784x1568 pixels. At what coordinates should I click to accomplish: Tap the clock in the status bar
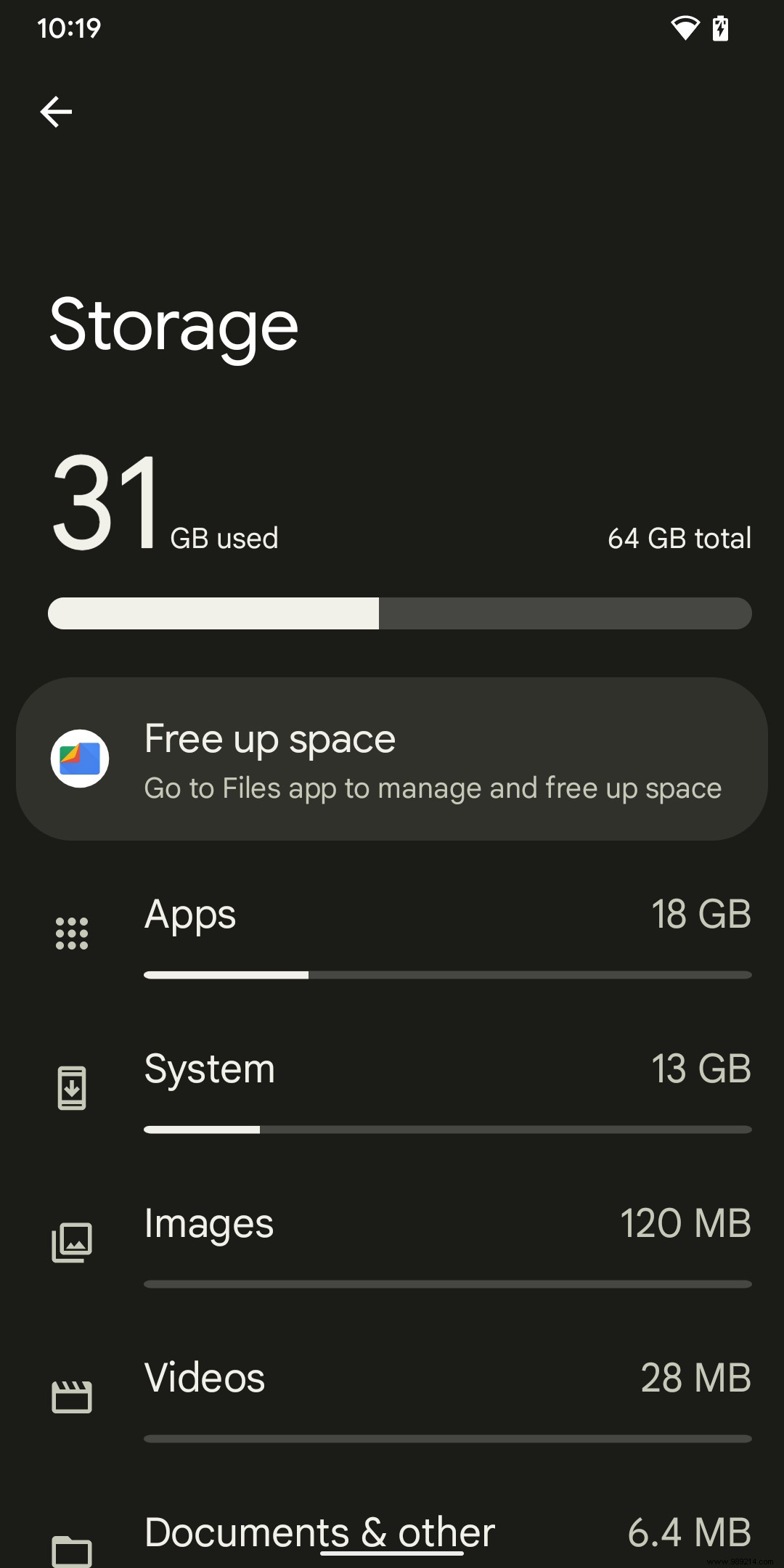[x=70, y=29]
